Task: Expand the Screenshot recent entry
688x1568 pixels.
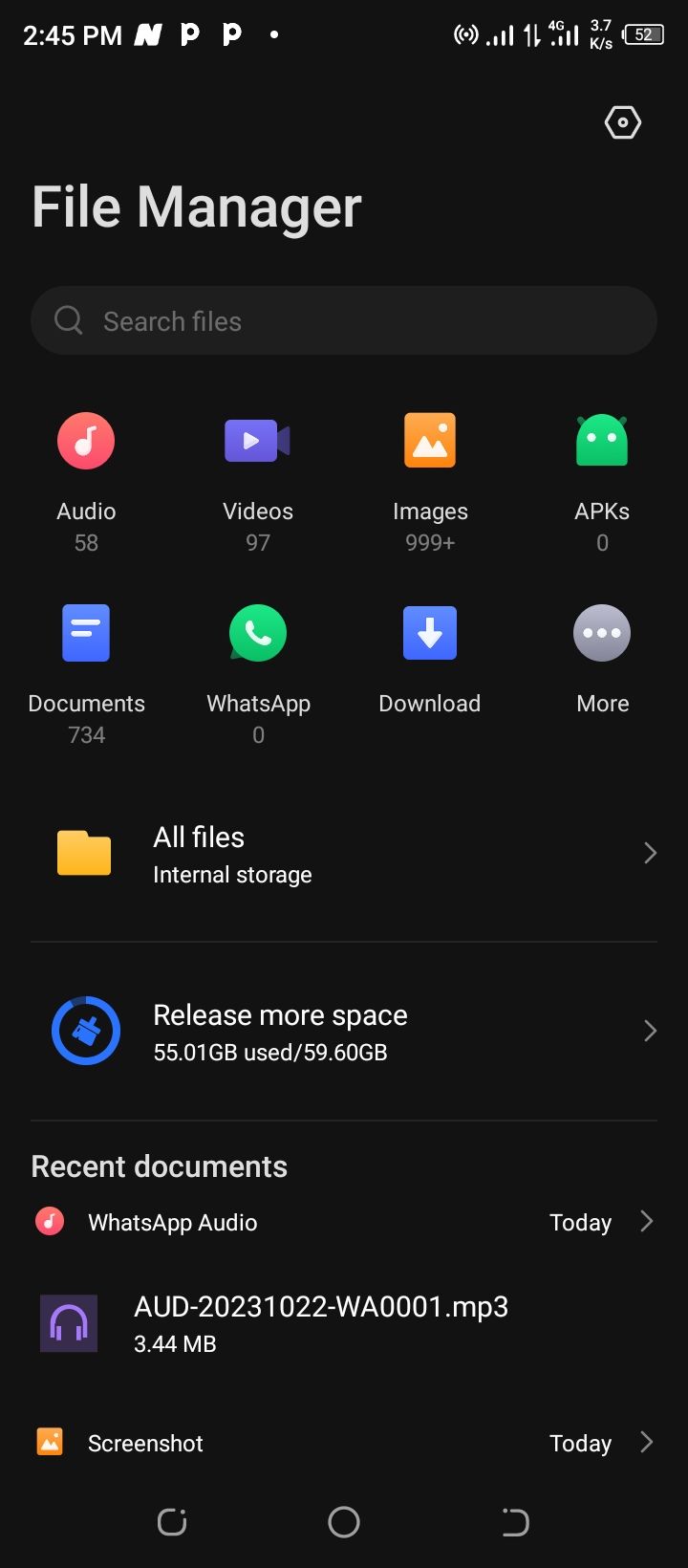Action: click(646, 1443)
